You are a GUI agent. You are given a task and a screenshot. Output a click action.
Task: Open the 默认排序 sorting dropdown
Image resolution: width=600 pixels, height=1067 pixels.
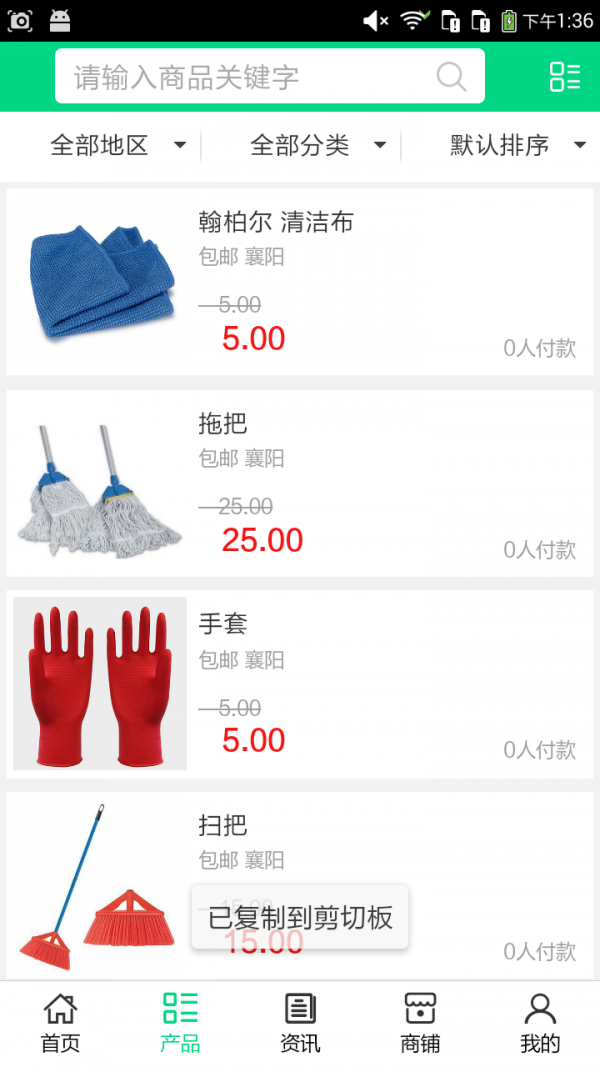(517, 146)
